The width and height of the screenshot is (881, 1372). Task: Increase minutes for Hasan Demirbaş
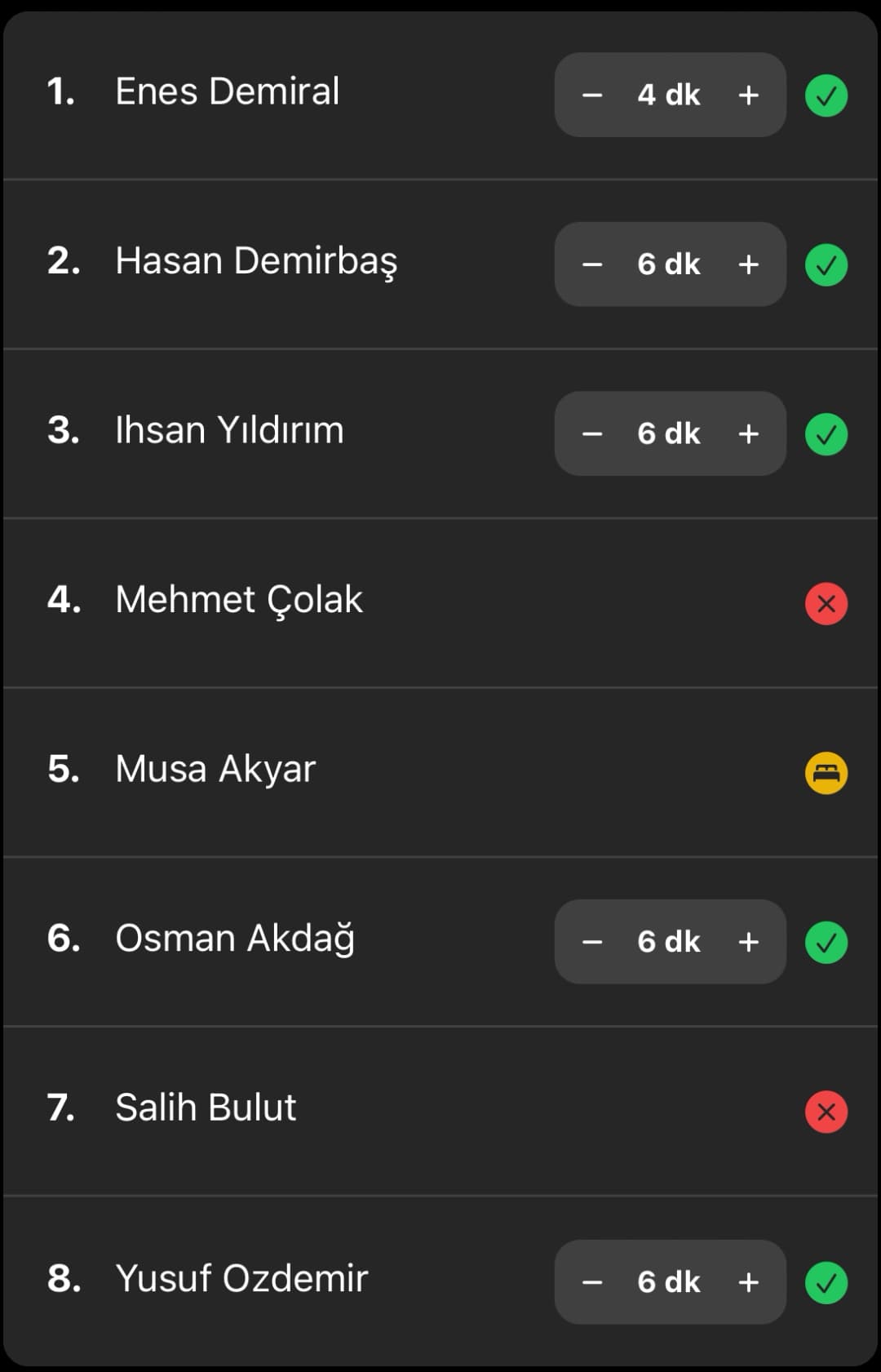pos(748,264)
